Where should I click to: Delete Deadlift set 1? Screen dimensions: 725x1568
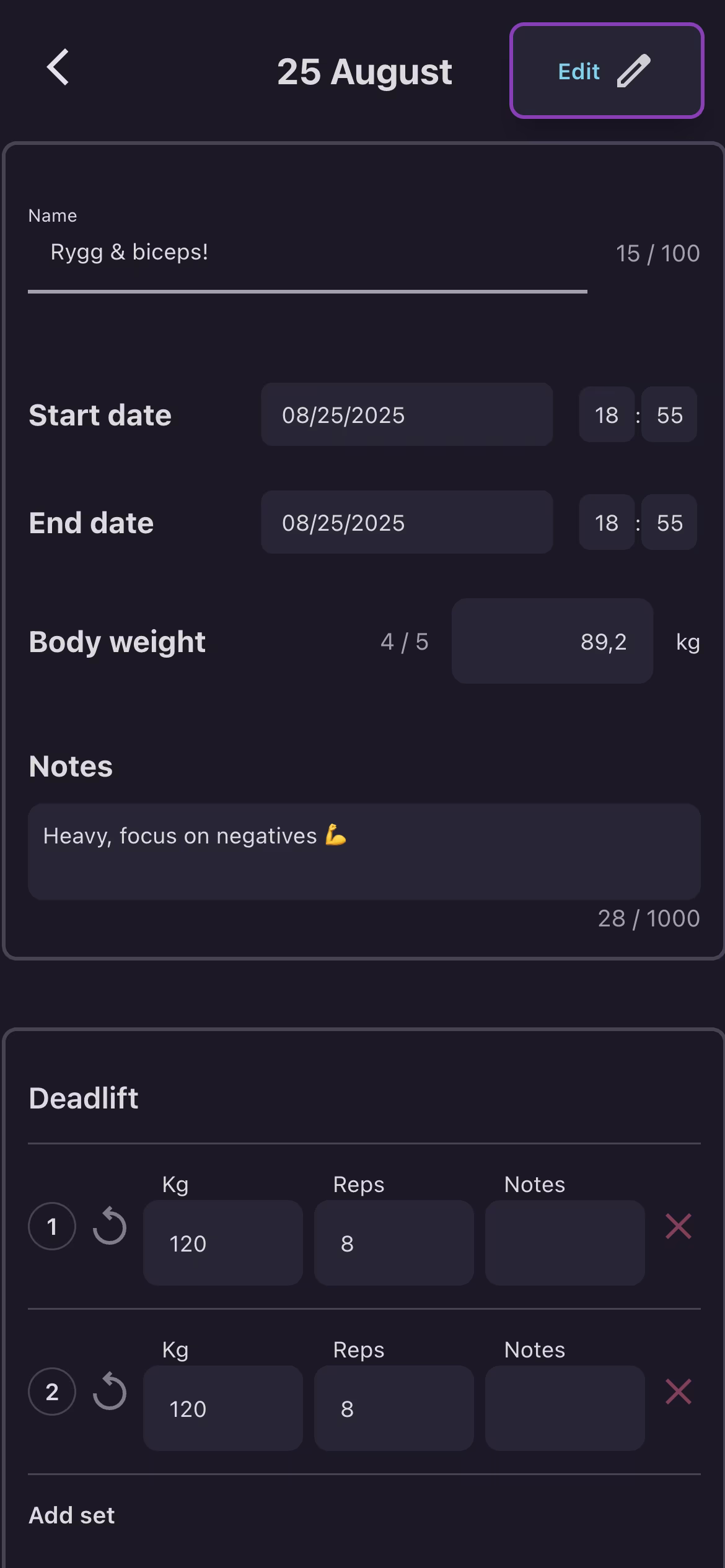coord(678,1226)
